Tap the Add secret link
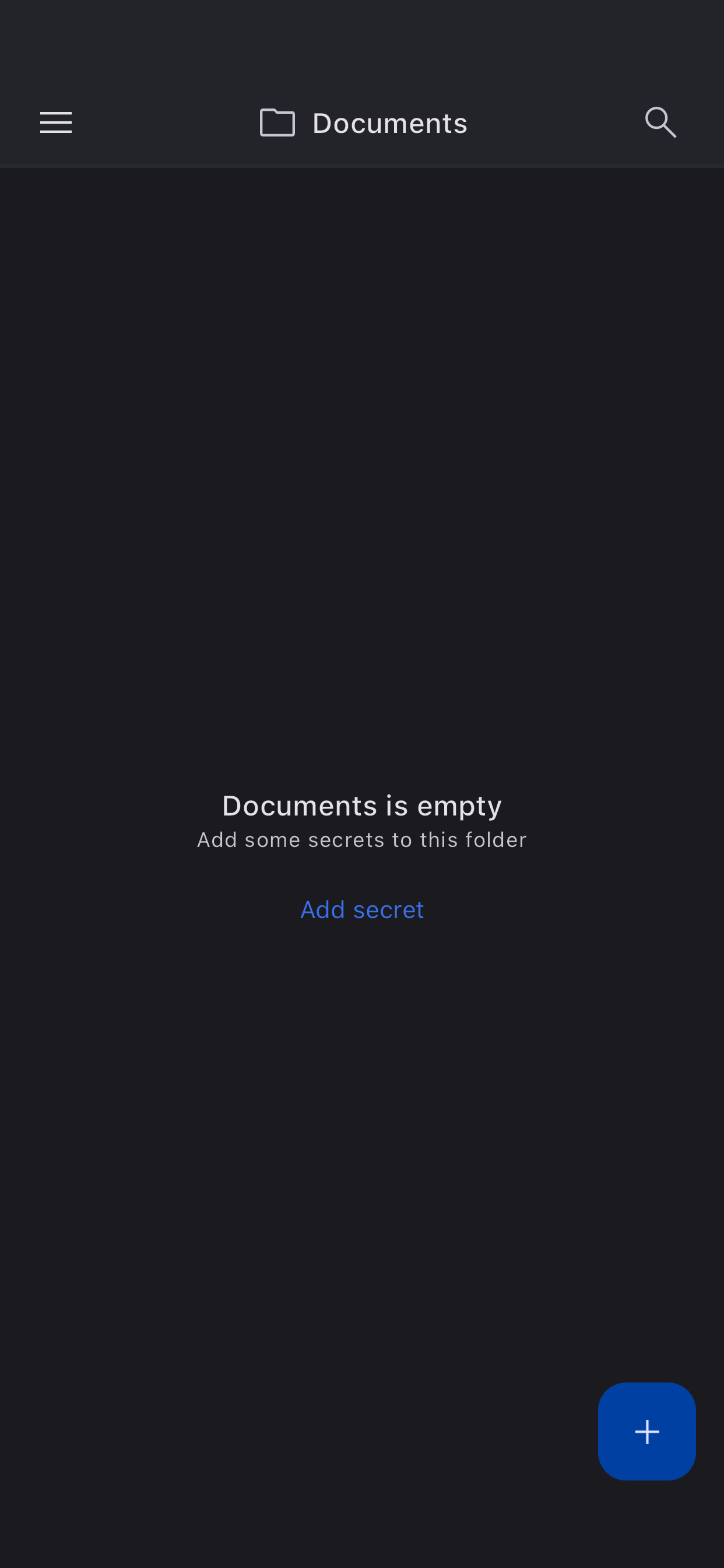Screen dimensions: 724x1568 [x=362, y=910]
